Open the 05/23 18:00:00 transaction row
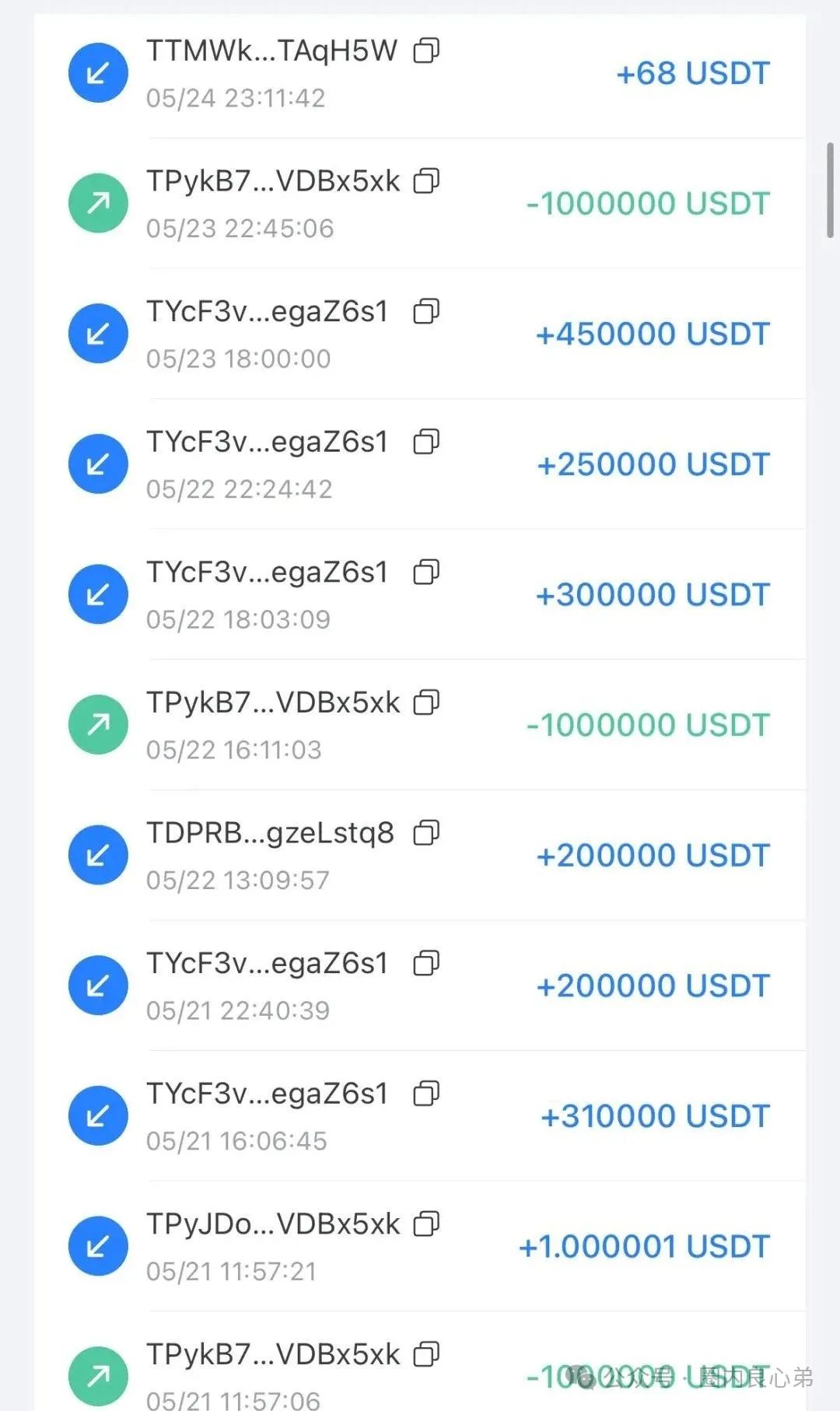Image resolution: width=840 pixels, height=1411 pixels. (x=420, y=334)
